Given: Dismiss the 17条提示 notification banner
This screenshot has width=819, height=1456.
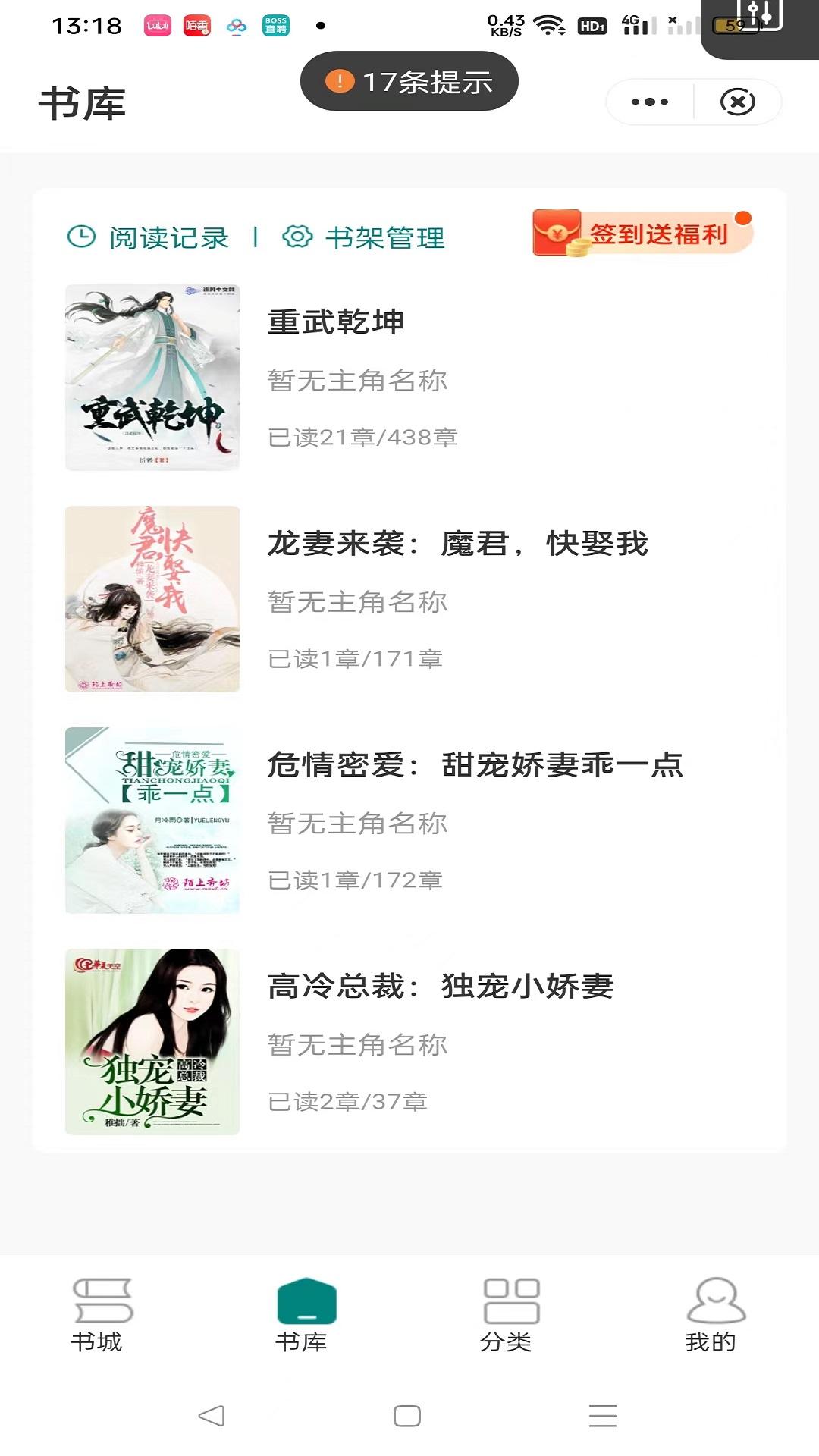Looking at the screenshot, I should (x=409, y=80).
